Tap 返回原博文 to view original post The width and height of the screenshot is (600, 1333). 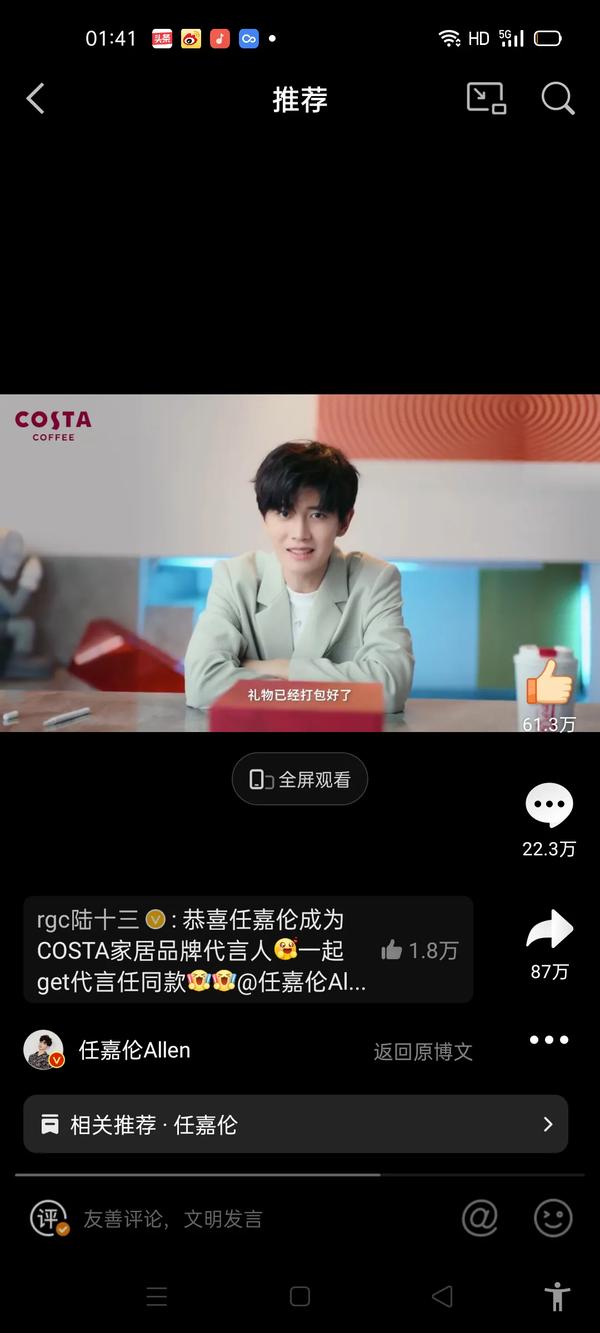click(423, 1051)
